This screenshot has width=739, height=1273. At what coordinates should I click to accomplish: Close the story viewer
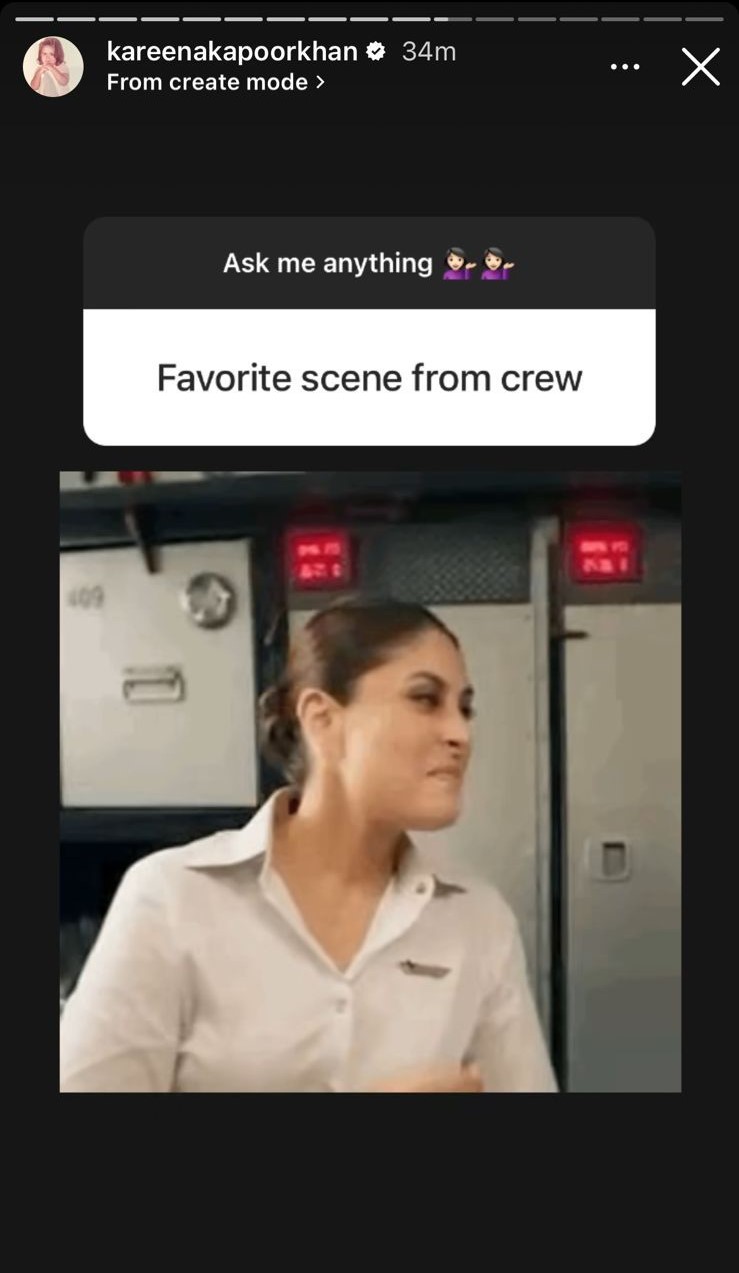pos(700,67)
